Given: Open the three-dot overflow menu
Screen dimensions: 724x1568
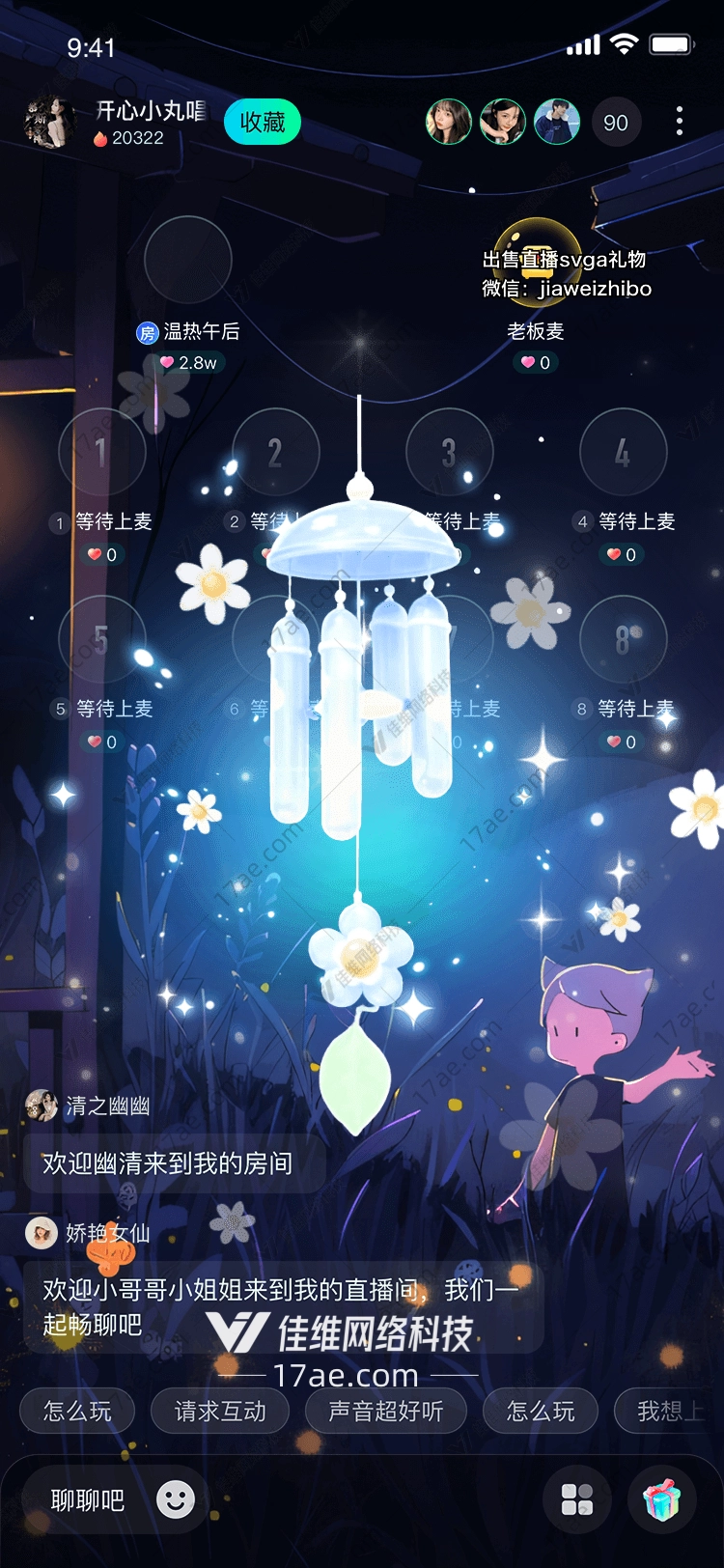Looking at the screenshot, I should click(x=680, y=122).
